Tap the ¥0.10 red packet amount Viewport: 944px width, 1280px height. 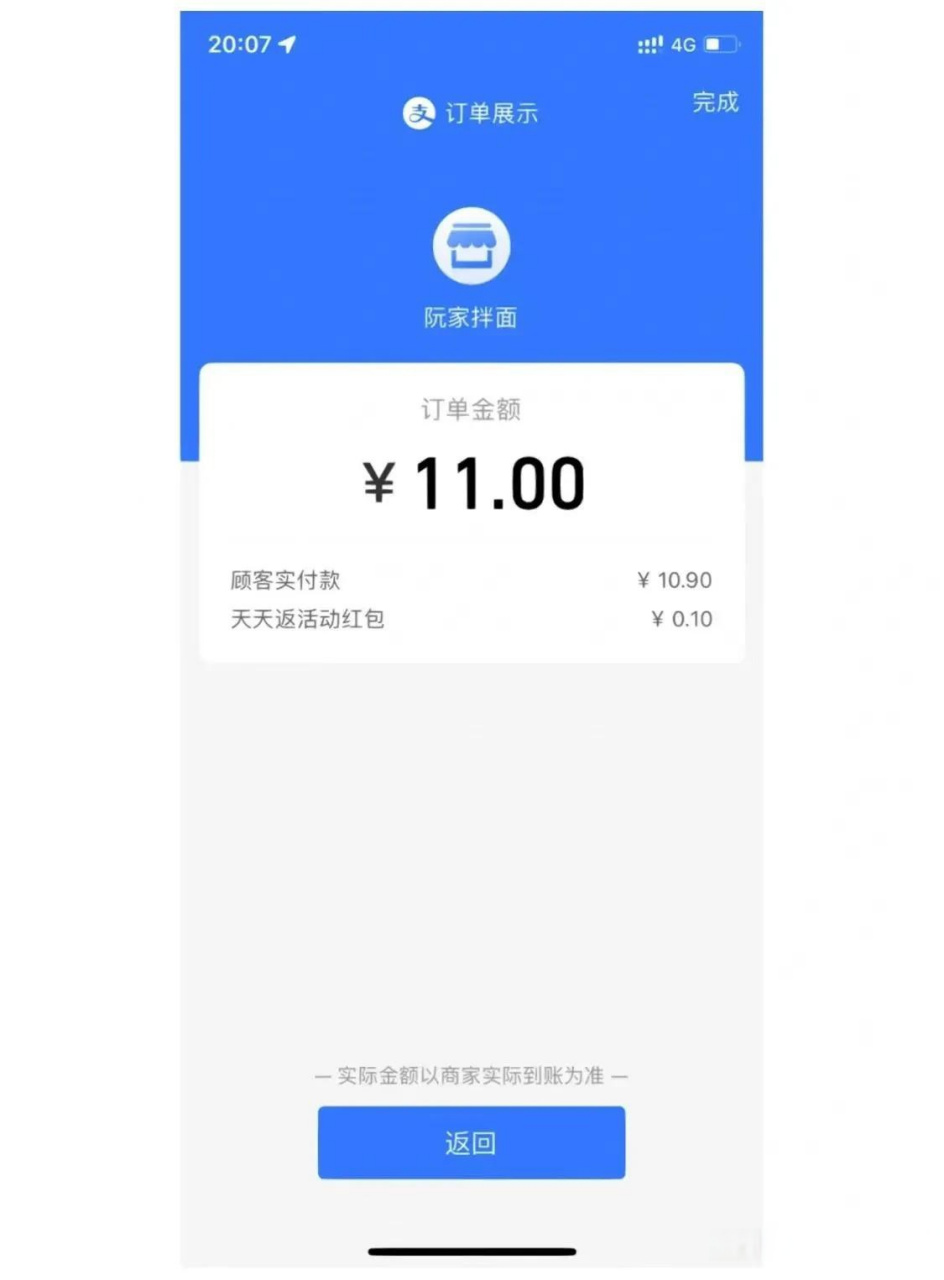[682, 620]
